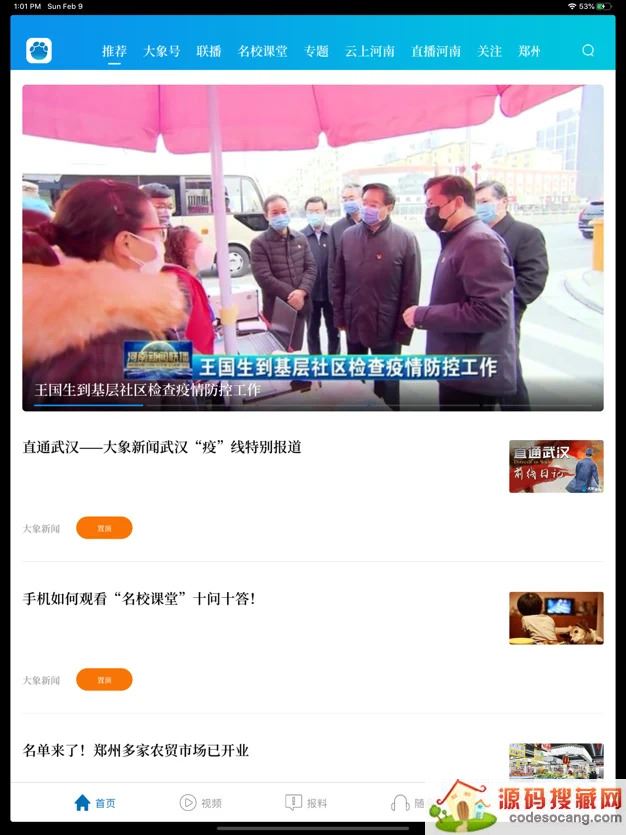Tap the 首页 tab
Screen dimensions: 626x835
point(95,803)
